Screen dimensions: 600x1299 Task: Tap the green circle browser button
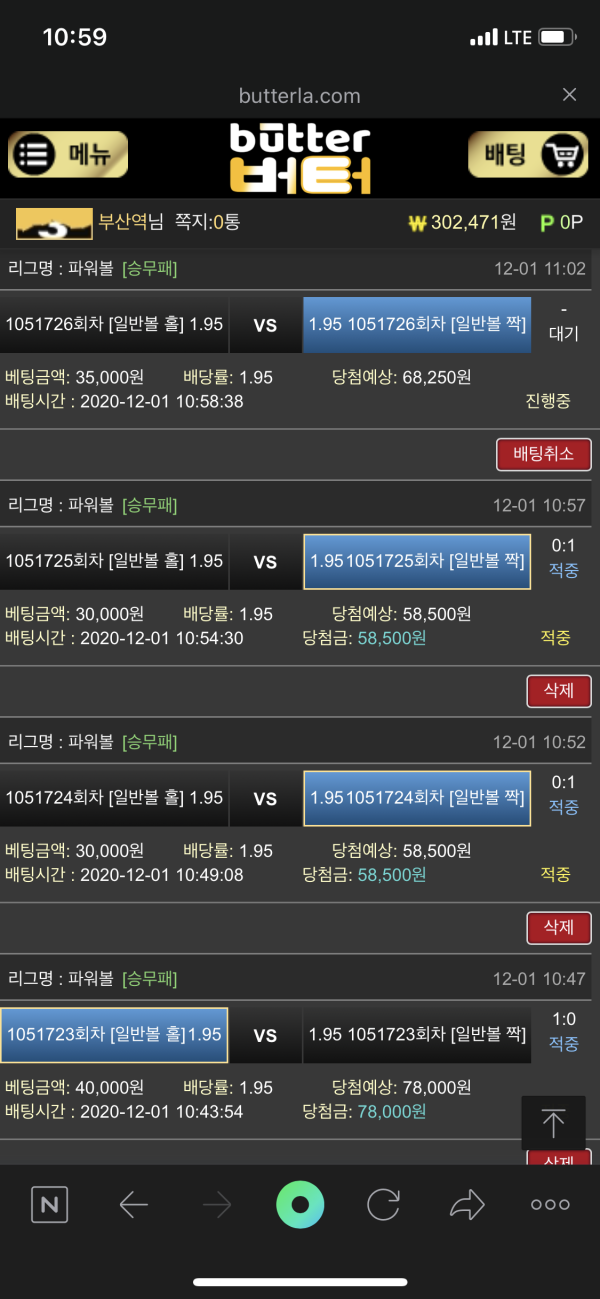coord(300,1204)
